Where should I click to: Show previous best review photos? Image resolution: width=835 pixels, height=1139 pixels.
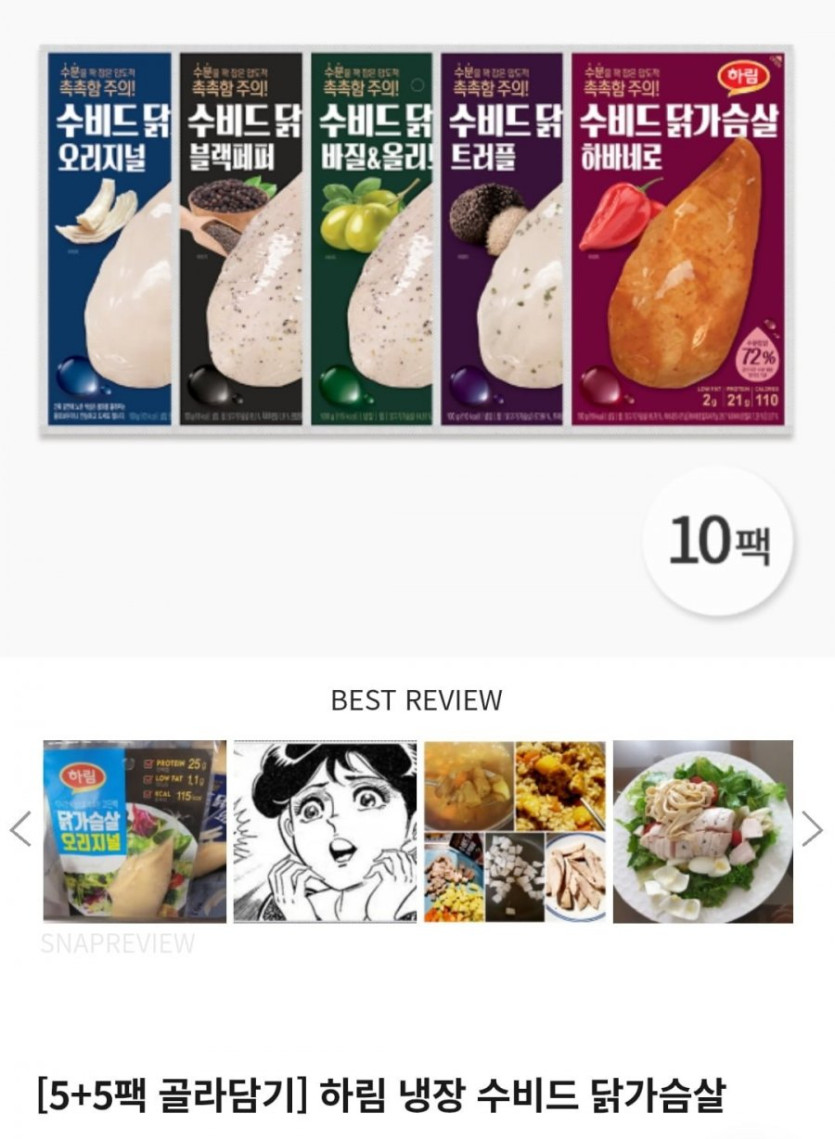pyautogui.click(x=20, y=829)
